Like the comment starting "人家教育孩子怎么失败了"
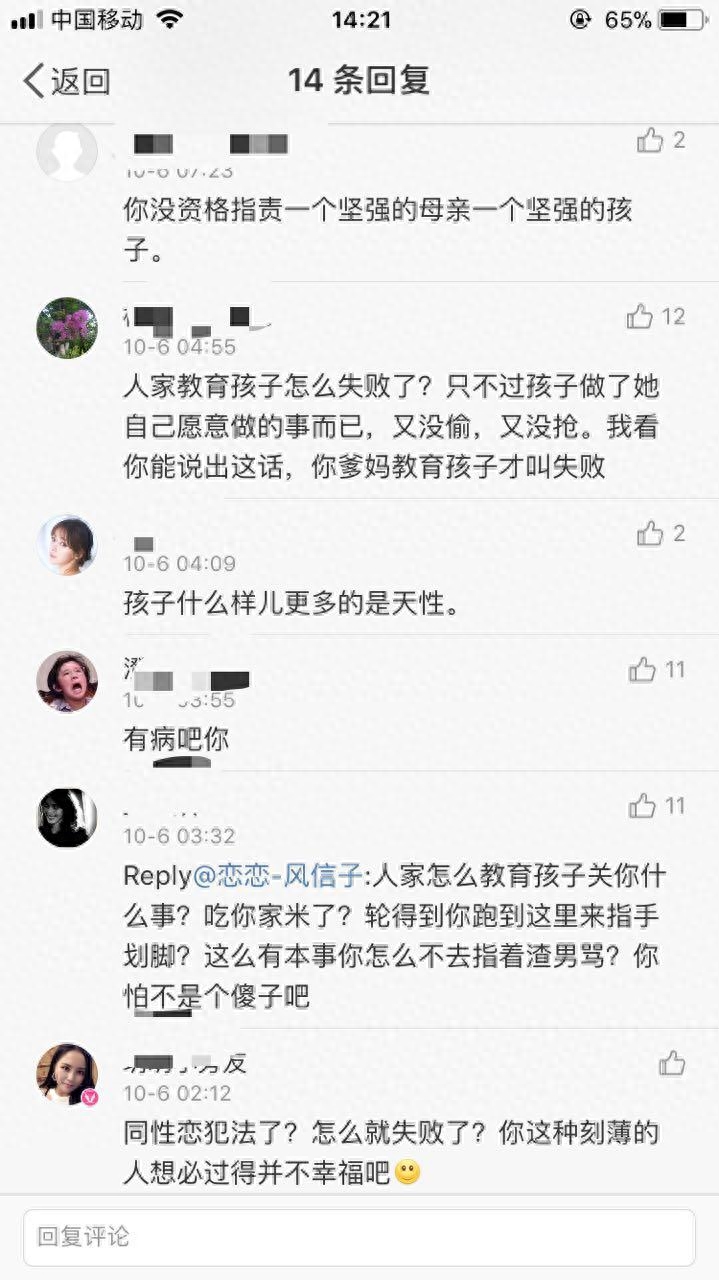 point(641,317)
